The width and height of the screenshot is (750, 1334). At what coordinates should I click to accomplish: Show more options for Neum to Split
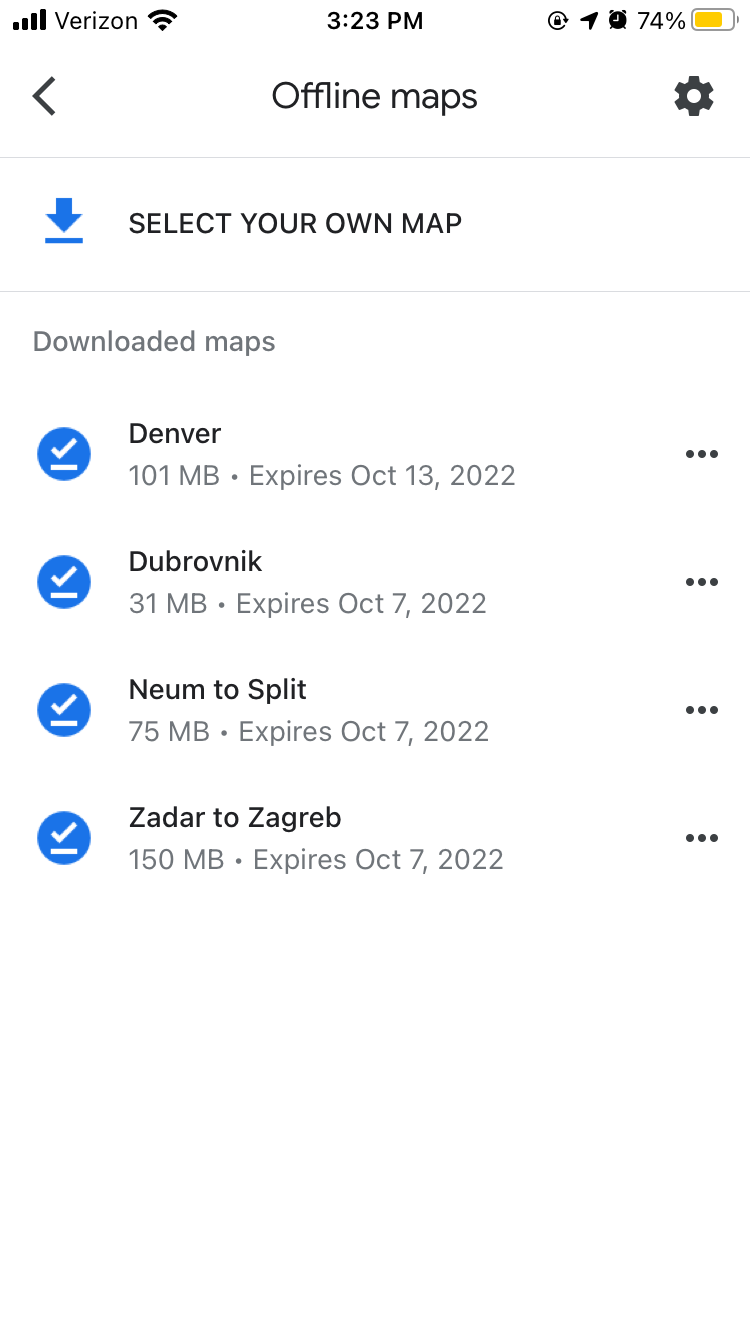[701, 710]
